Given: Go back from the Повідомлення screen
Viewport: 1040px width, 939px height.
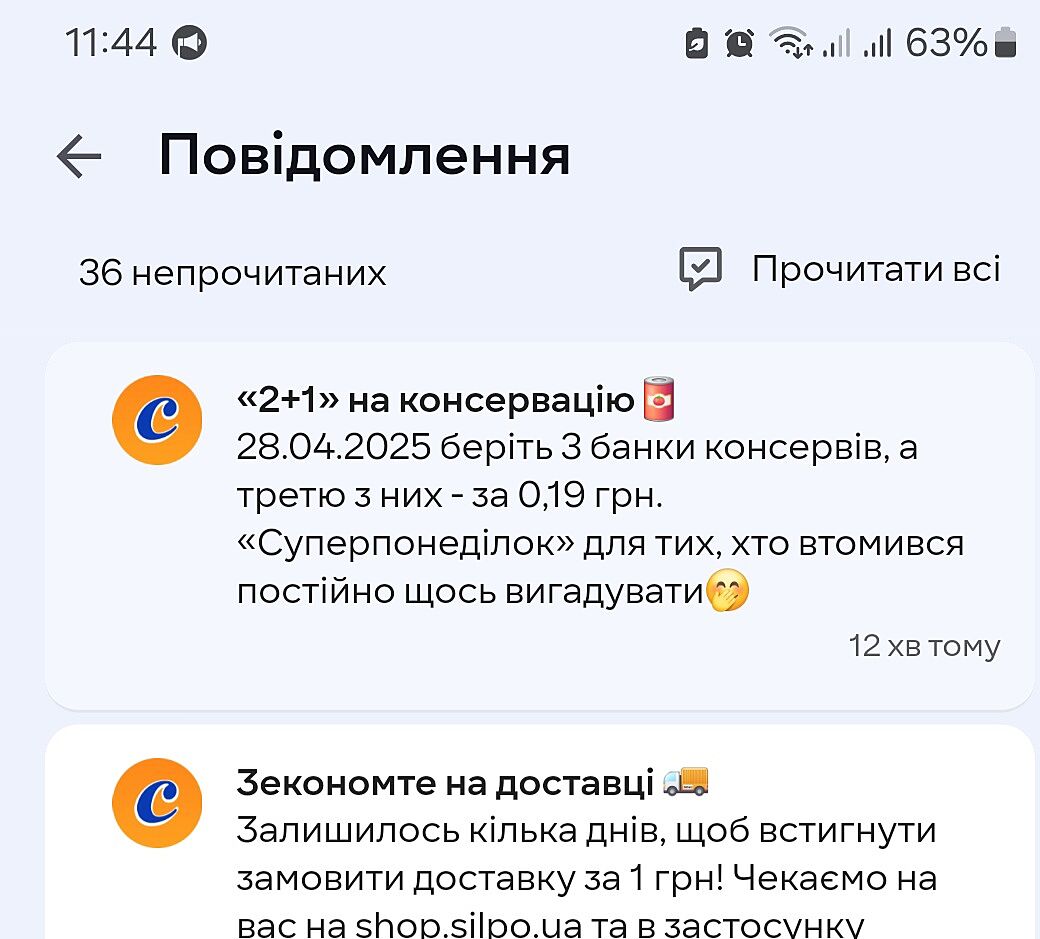Looking at the screenshot, I should tap(79, 157).
